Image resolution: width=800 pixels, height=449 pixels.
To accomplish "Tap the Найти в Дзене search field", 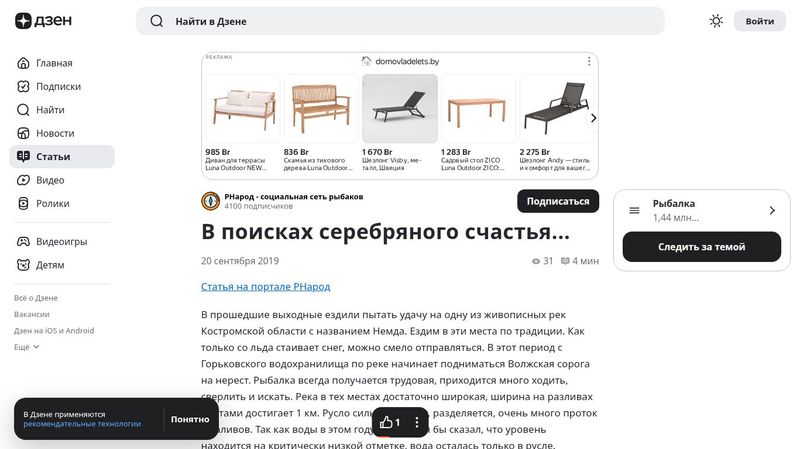I will click(400, 21).
